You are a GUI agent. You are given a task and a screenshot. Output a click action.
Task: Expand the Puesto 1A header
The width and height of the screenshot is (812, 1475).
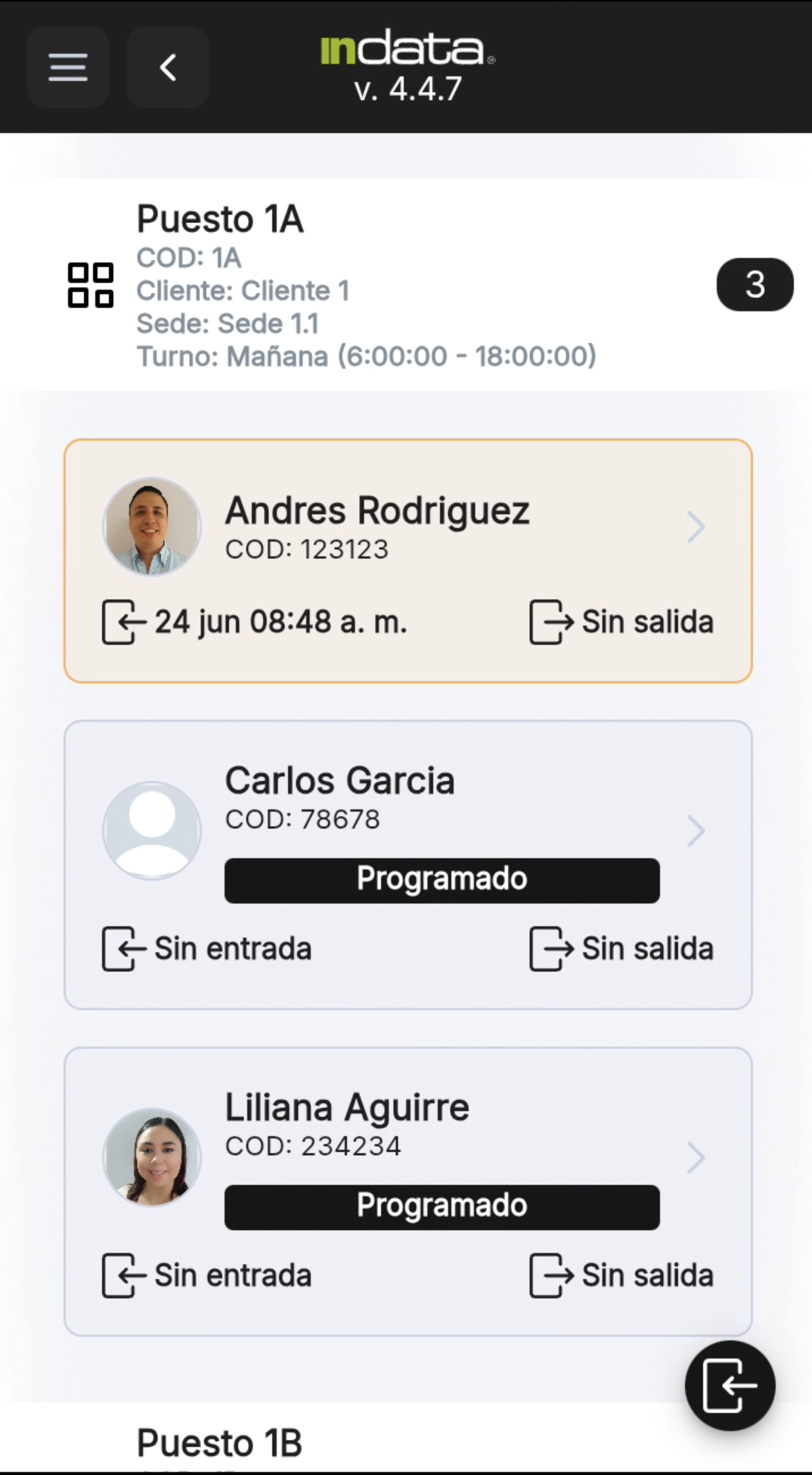click(x=408, y=286)
